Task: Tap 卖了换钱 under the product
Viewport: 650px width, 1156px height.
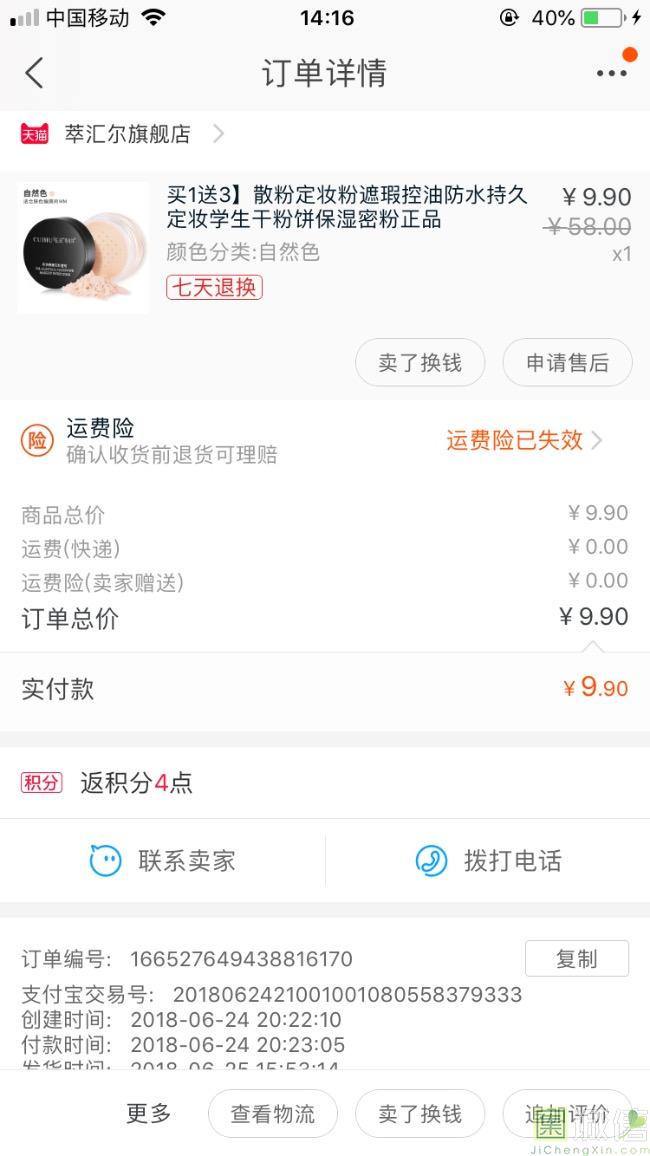Action: point(420,362)
